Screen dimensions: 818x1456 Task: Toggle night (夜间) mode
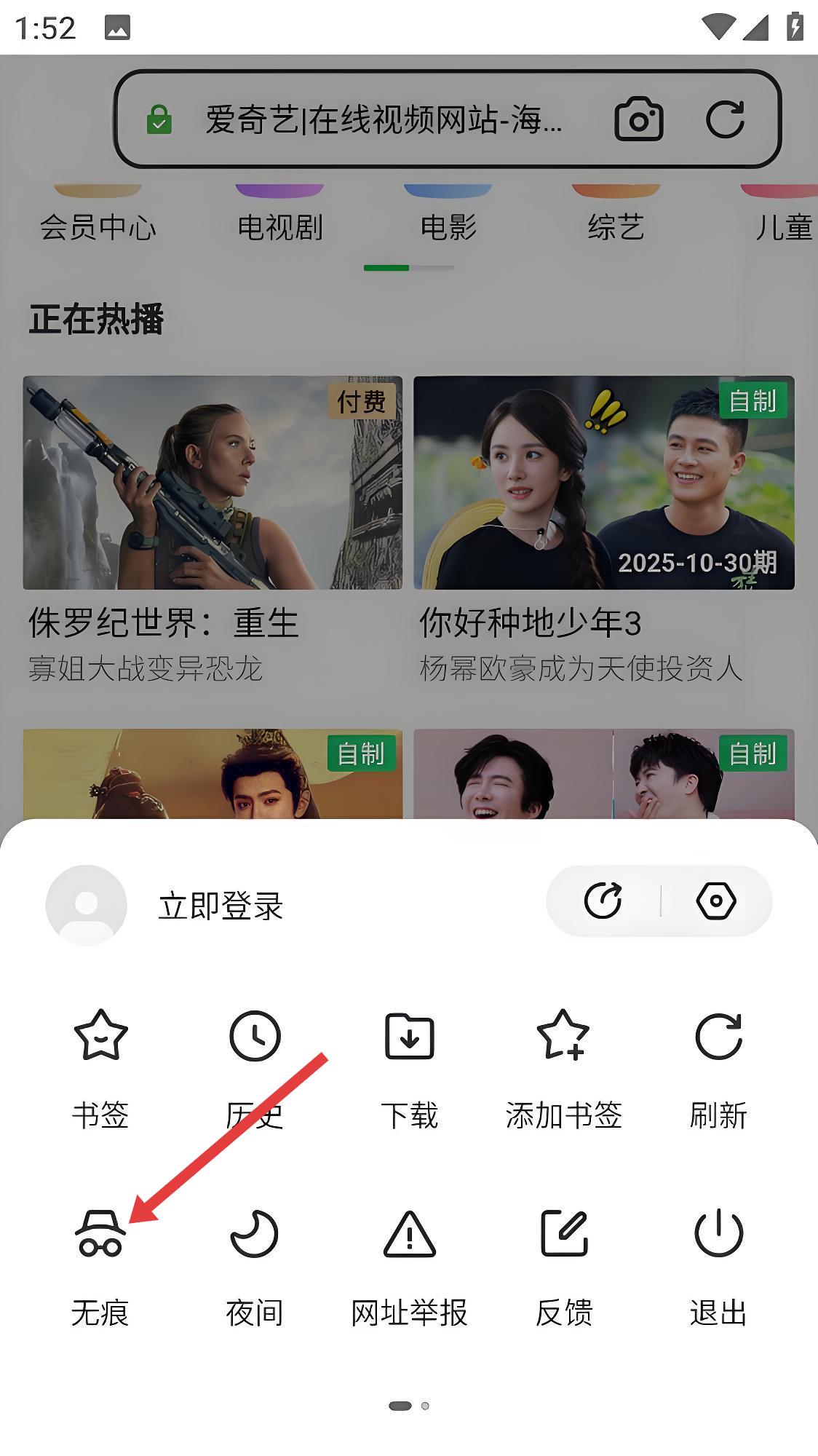coord(254,1270)
